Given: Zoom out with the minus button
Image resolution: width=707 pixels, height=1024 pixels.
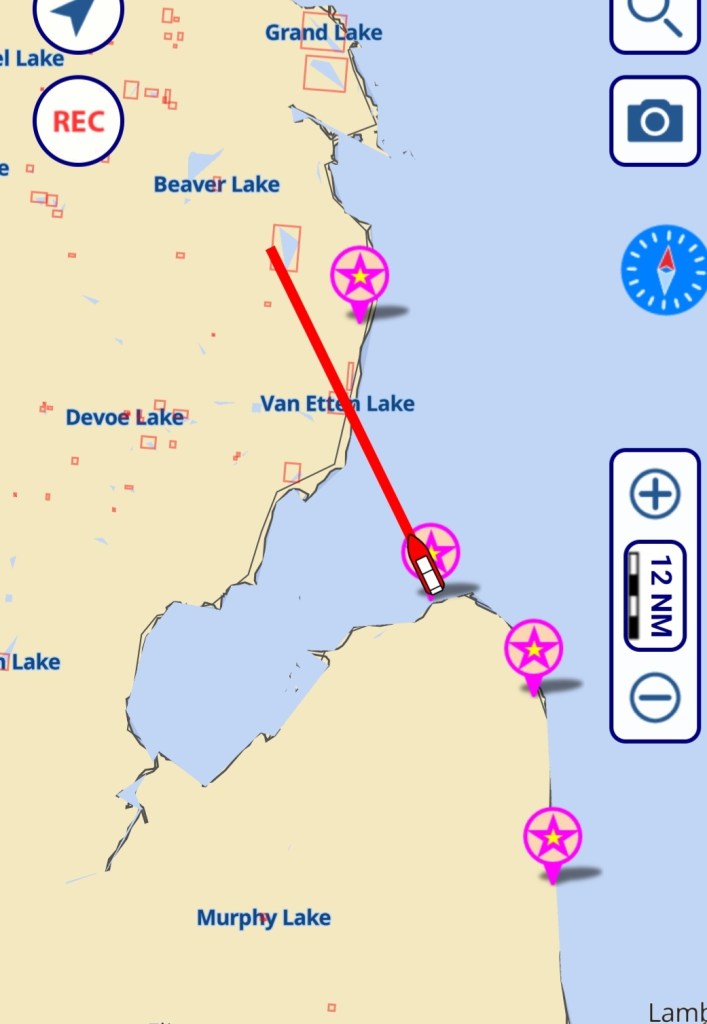Looking at the screenshot, I should point(655,698).
